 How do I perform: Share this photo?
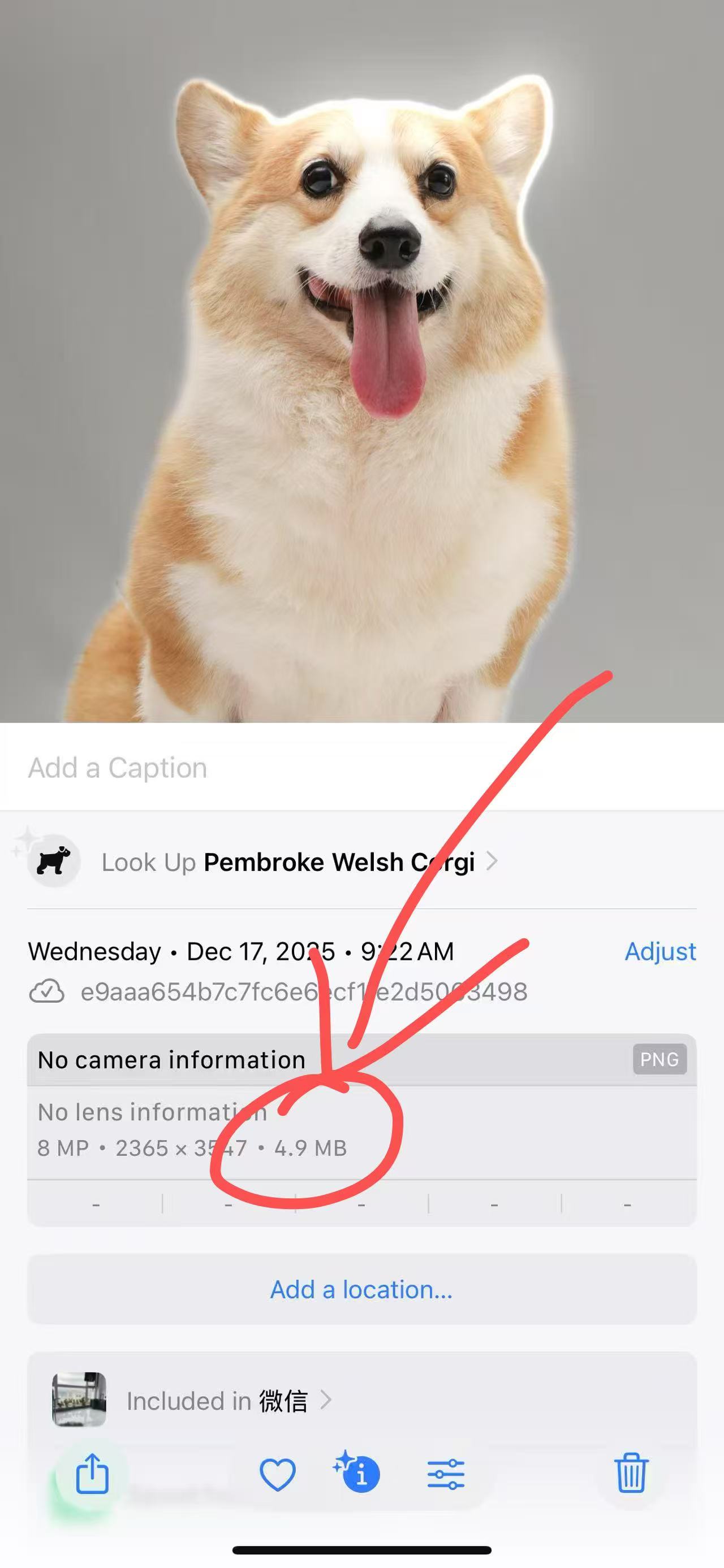click(x=92, y=1474)
